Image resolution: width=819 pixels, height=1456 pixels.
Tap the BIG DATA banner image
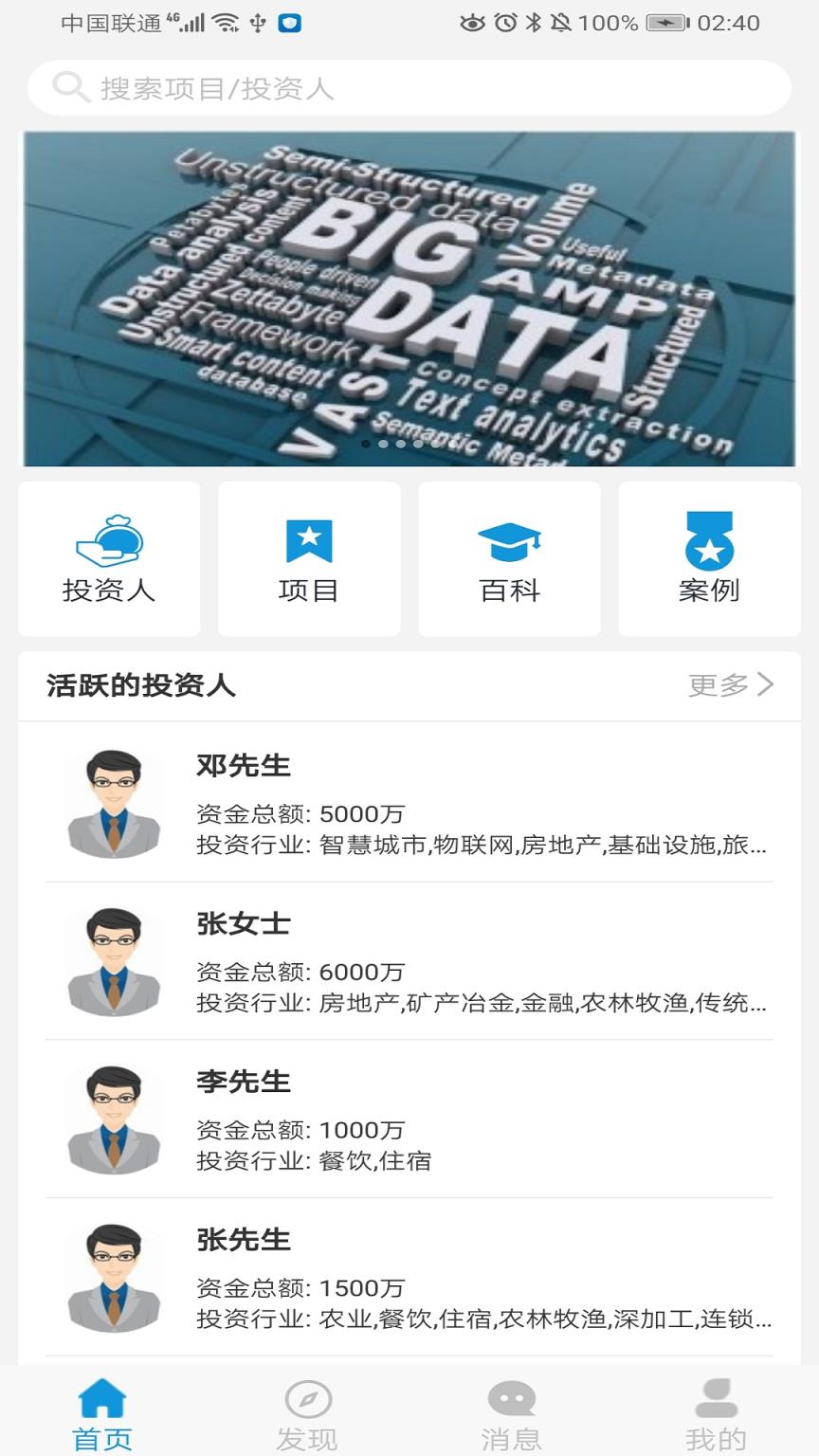click(409, 299)
